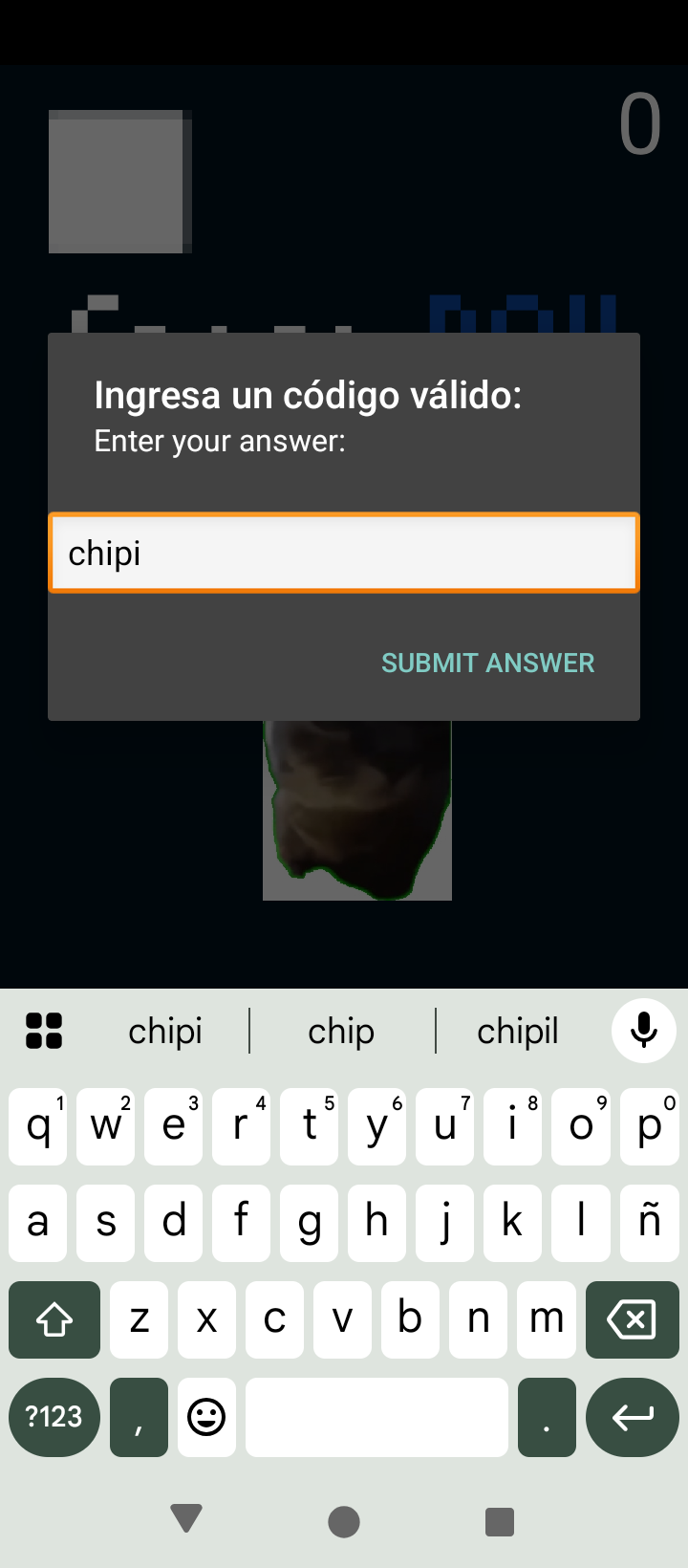Enable shift for capital letters

pos(54,1319)
